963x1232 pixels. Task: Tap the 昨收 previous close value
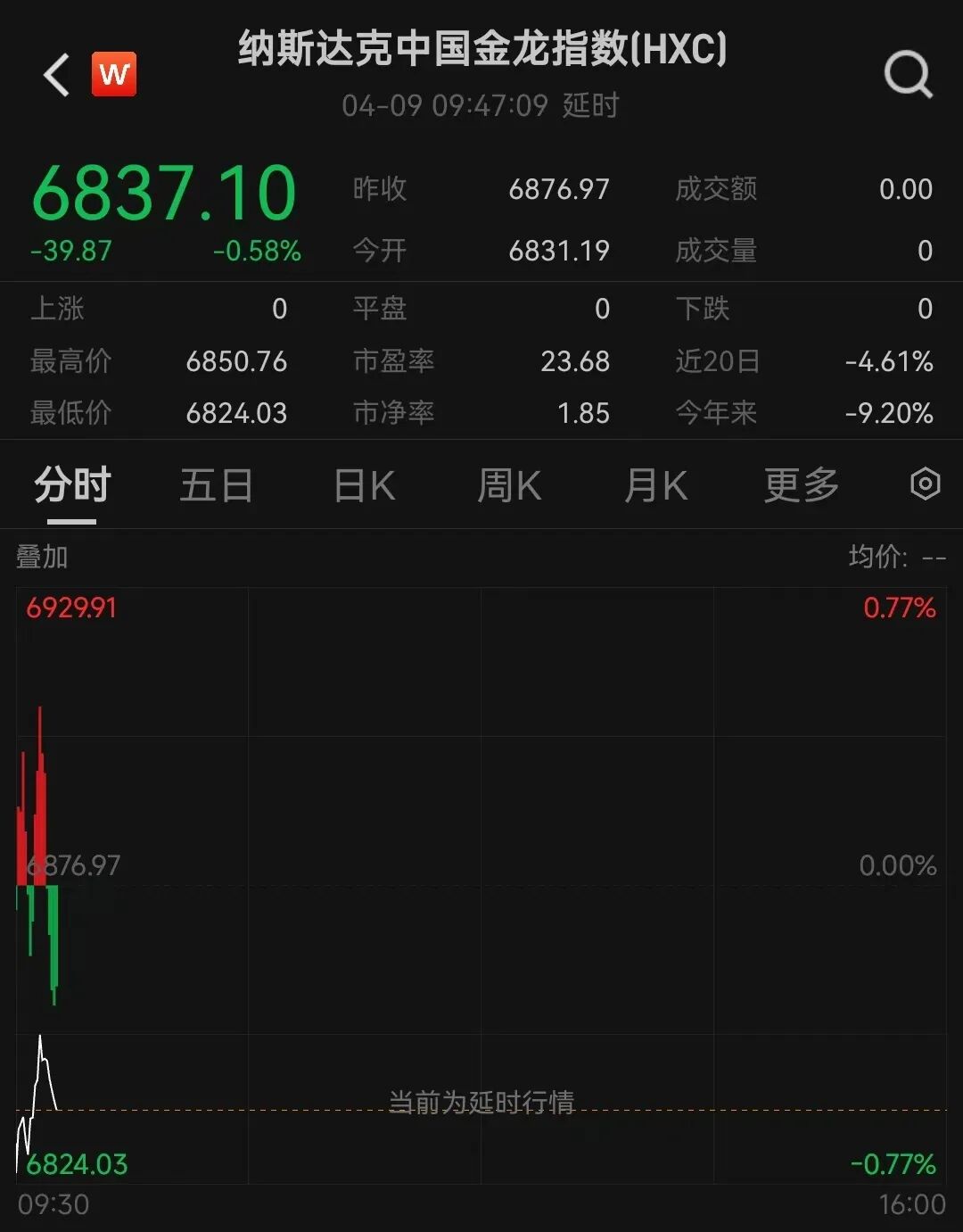559,190
